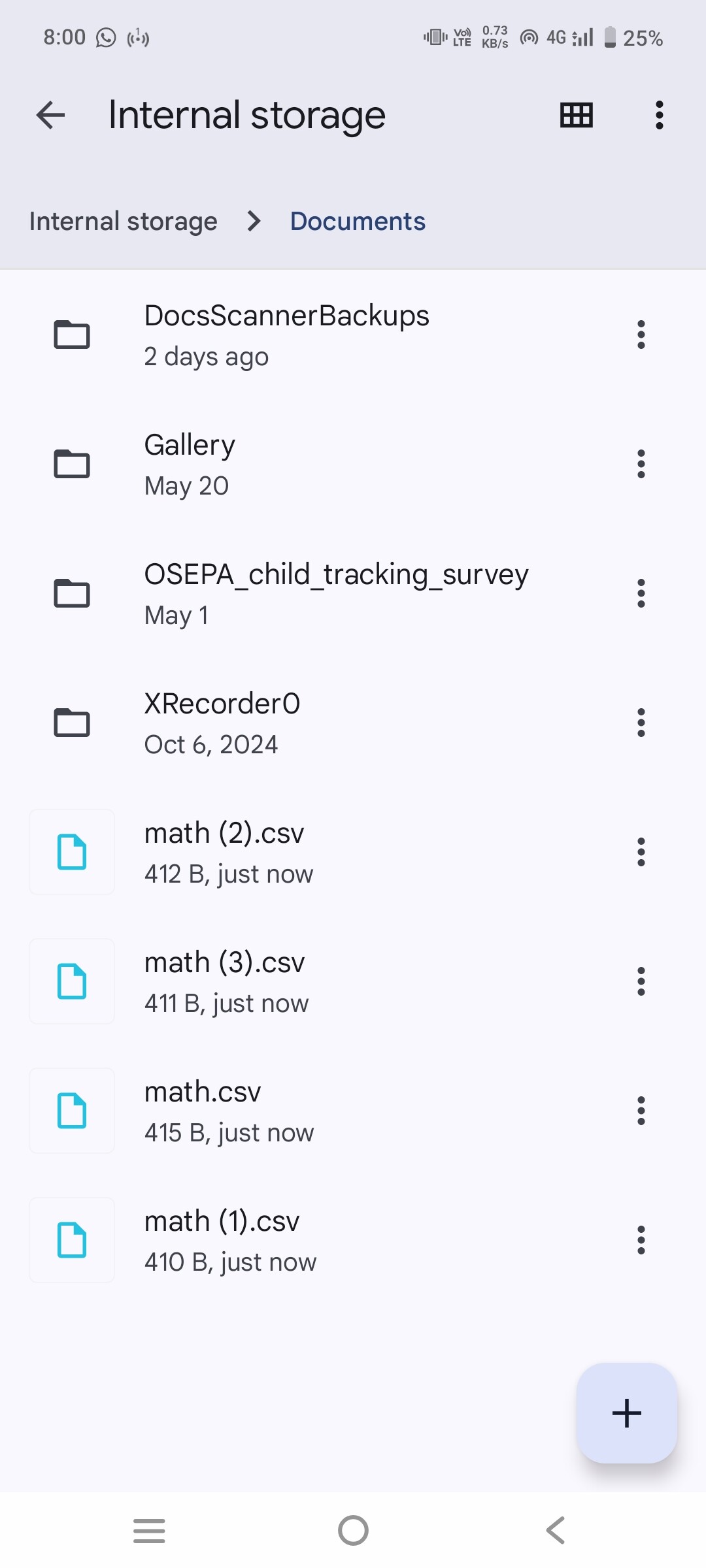The height and width of the screenshot is (1568, 706).
Task: Switch to grid view
Action: click(576, 116)
